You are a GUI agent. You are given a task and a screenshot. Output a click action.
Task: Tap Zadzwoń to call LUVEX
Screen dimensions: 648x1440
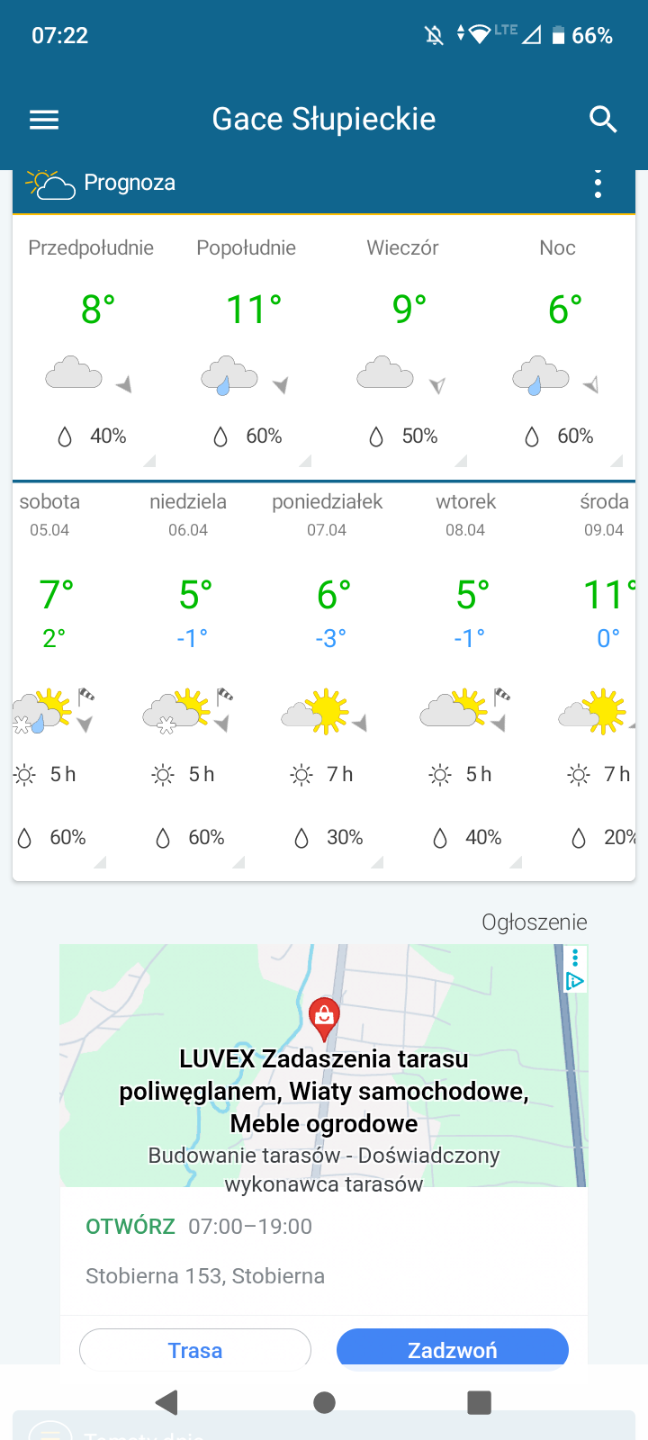click(452, 1350)
